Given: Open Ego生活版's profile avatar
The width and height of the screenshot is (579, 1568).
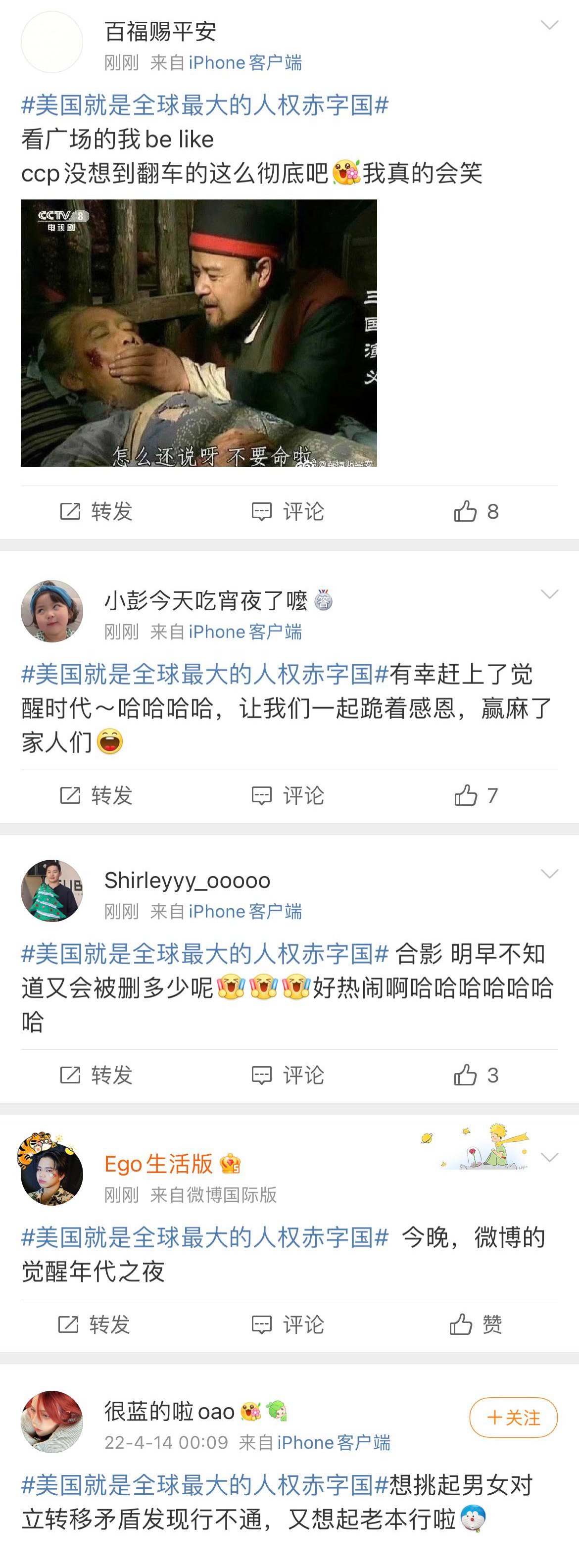Looking at the screenshot, I should pyautogui.click(x=52, y=1169).
